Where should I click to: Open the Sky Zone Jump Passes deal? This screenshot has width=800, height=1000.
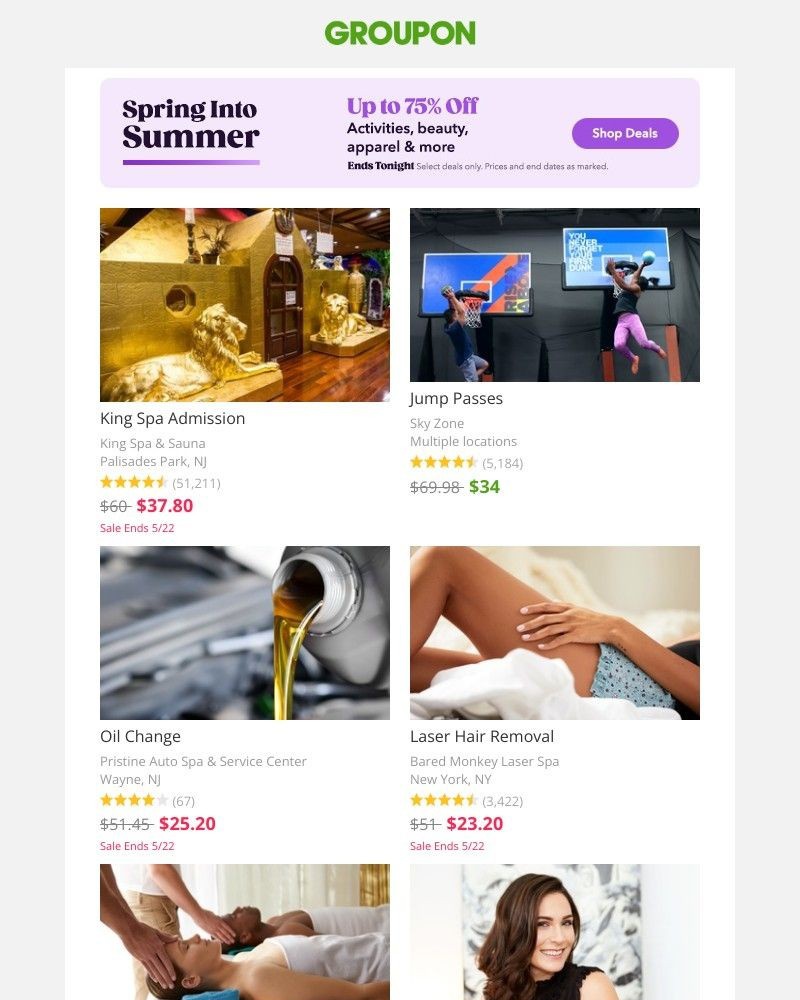pos(555,294)
